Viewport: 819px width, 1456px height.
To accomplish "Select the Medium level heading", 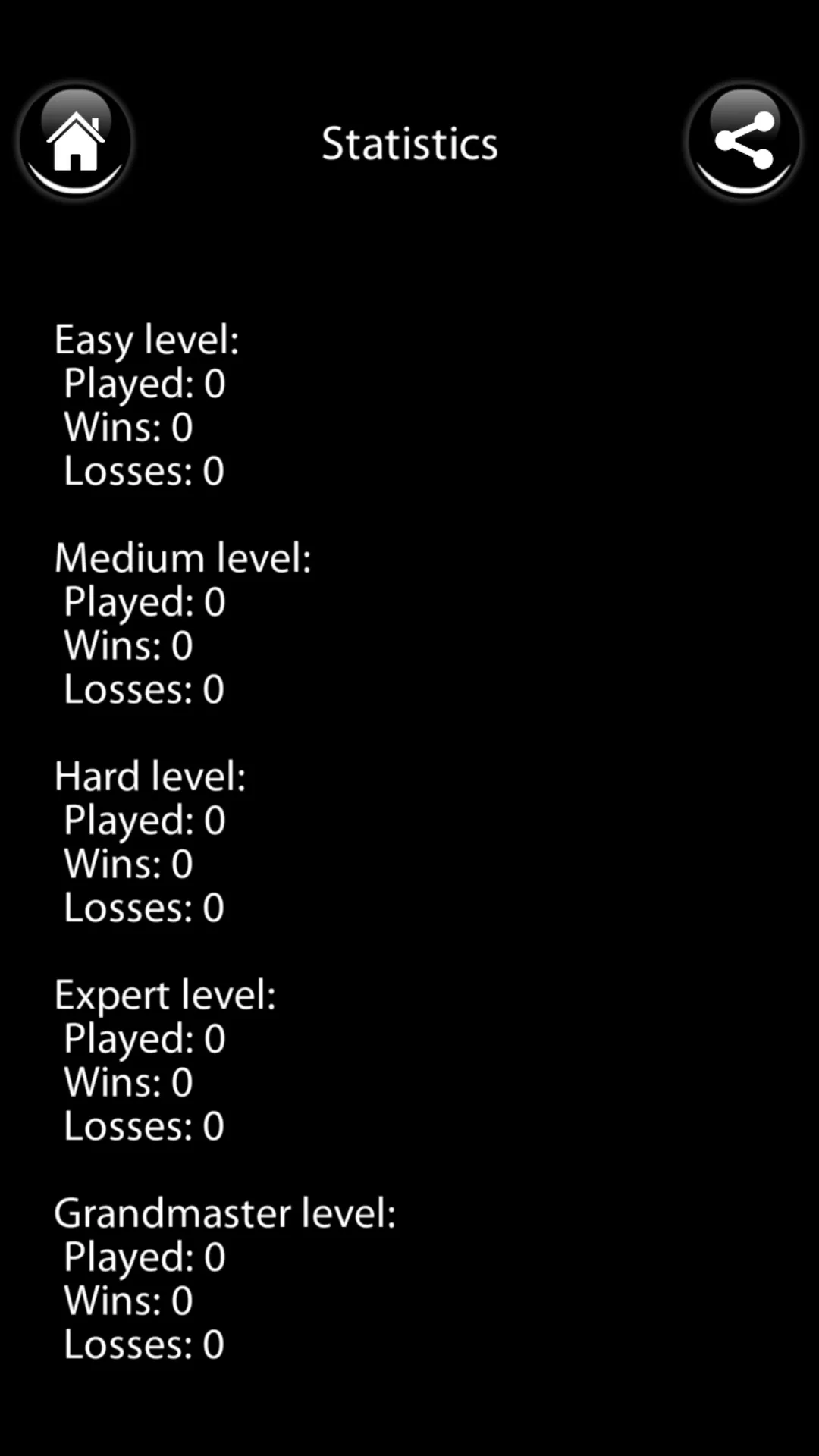I will 184,557.
